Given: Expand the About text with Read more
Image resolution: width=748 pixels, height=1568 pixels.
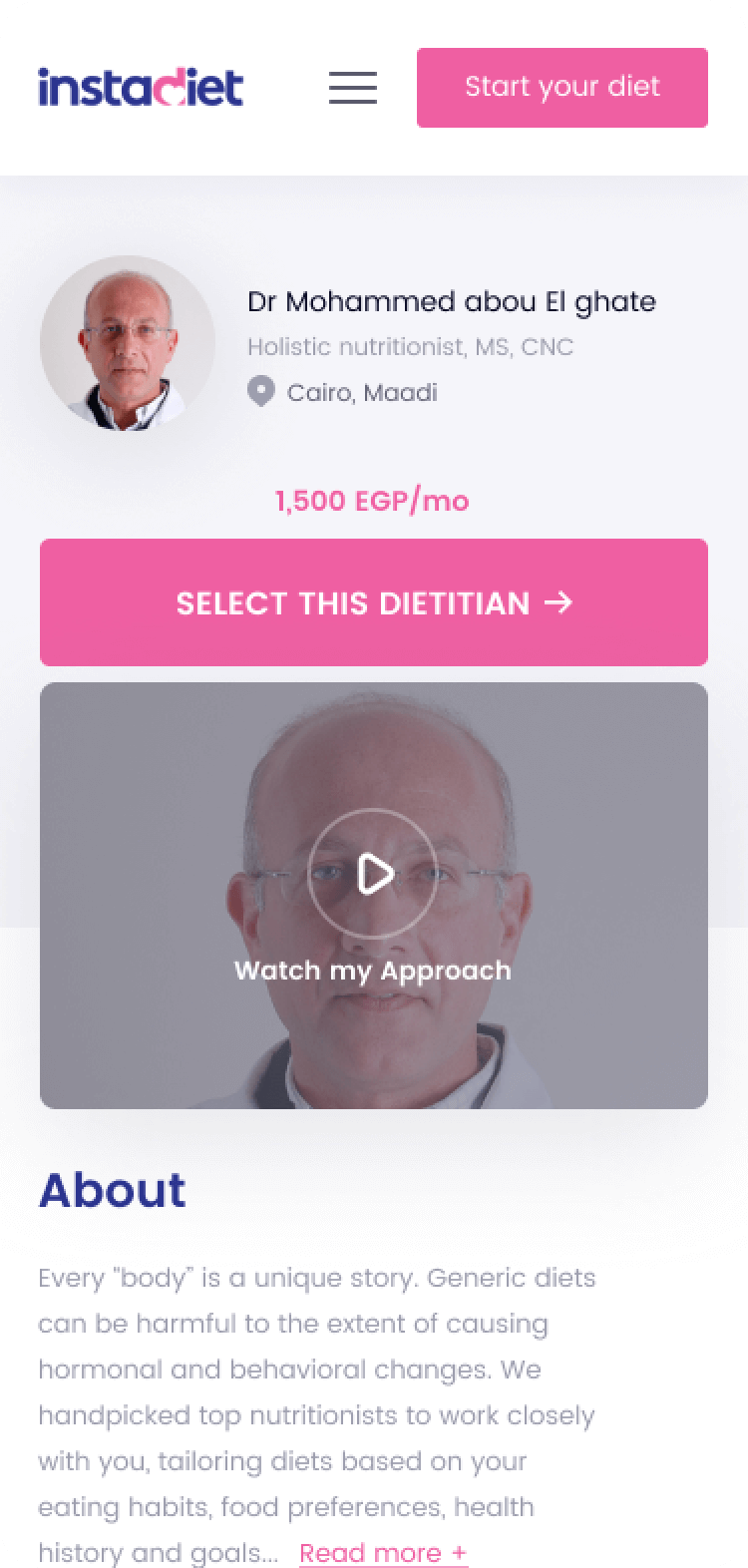Looking at the screenshot, I should [383, 1553].
